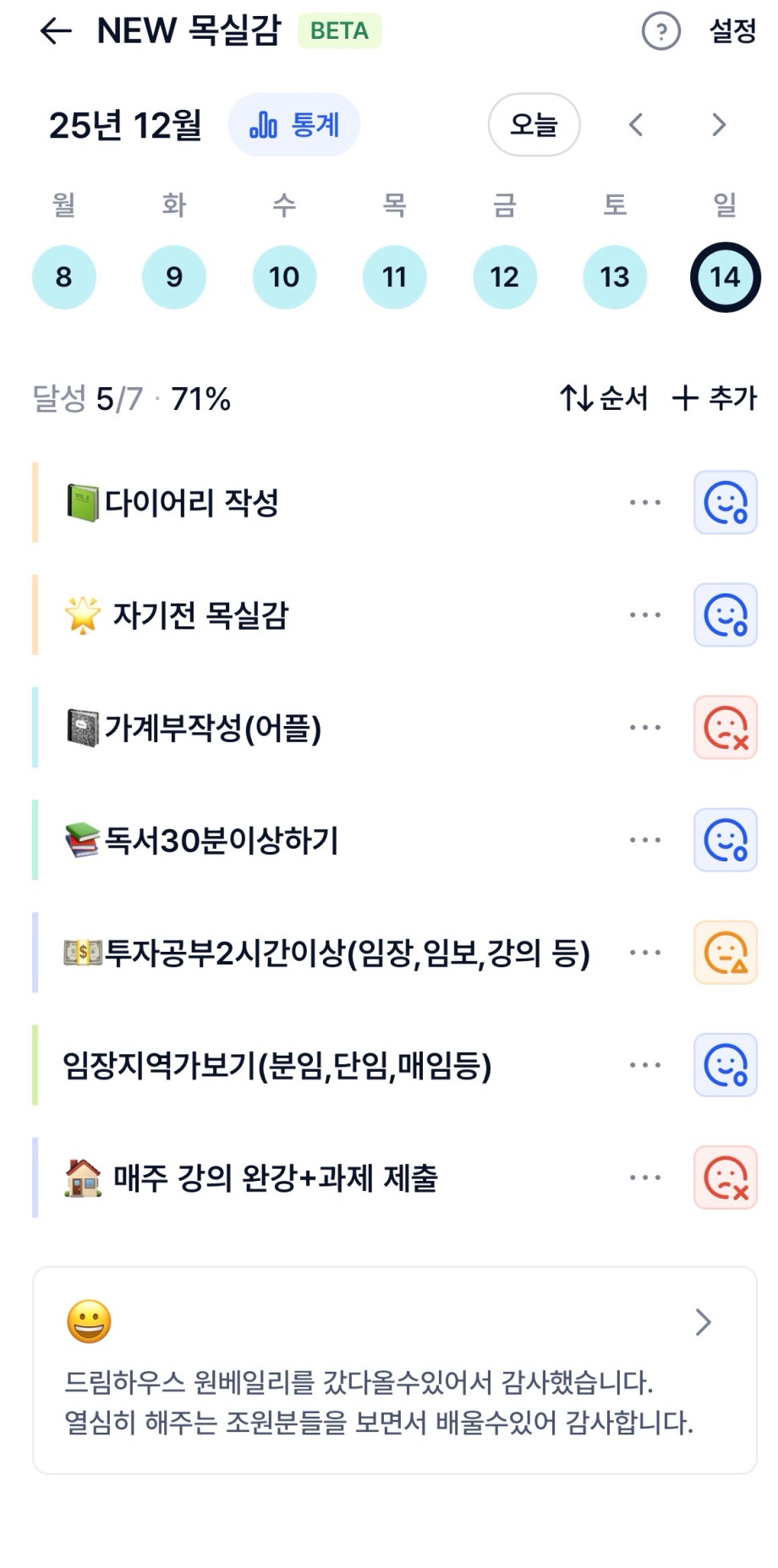
Task: Open the gratitude note card
Action: tap(394, 1370)
